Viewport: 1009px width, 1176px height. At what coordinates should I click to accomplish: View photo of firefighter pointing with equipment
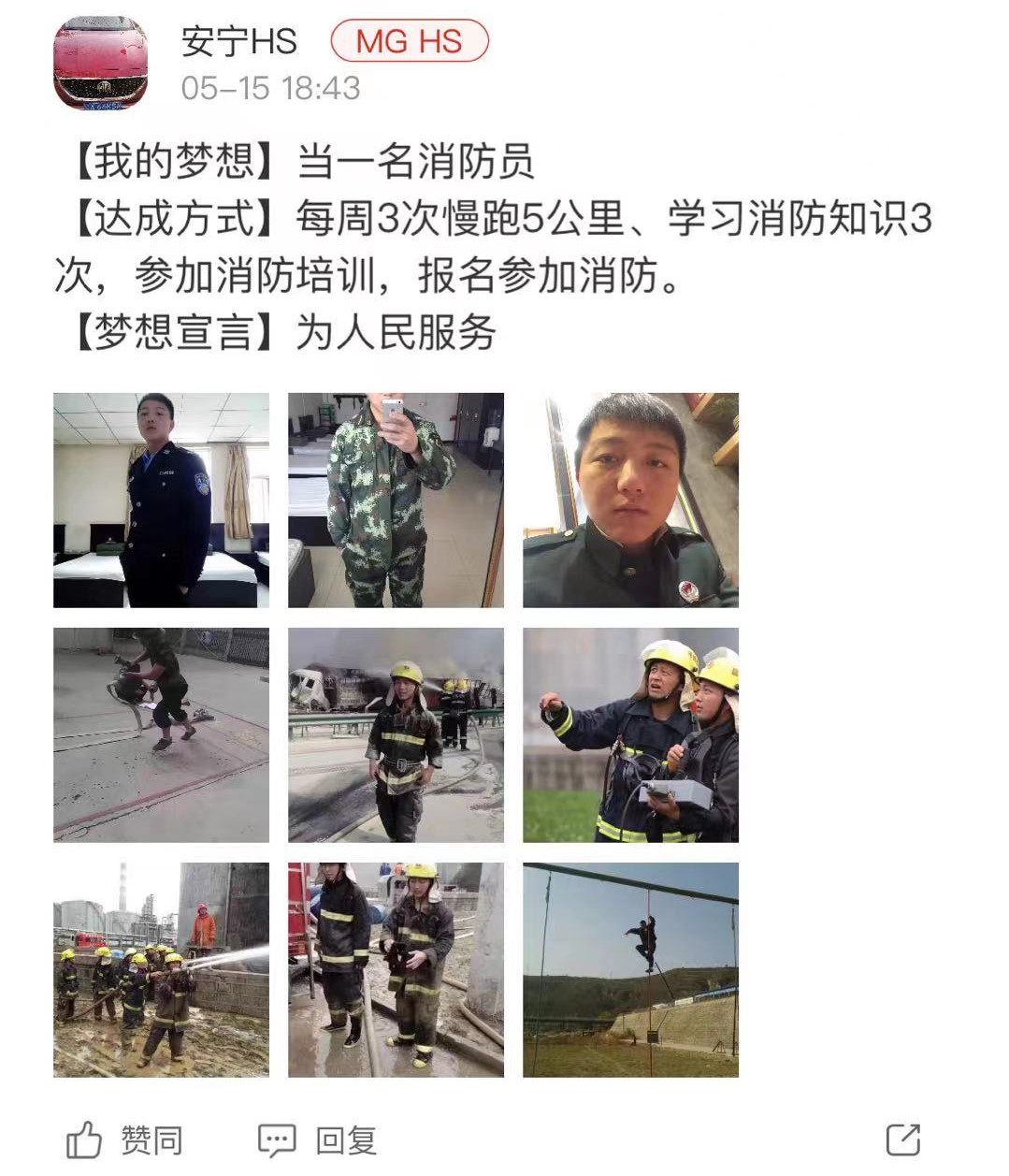[x=630, y=735]
